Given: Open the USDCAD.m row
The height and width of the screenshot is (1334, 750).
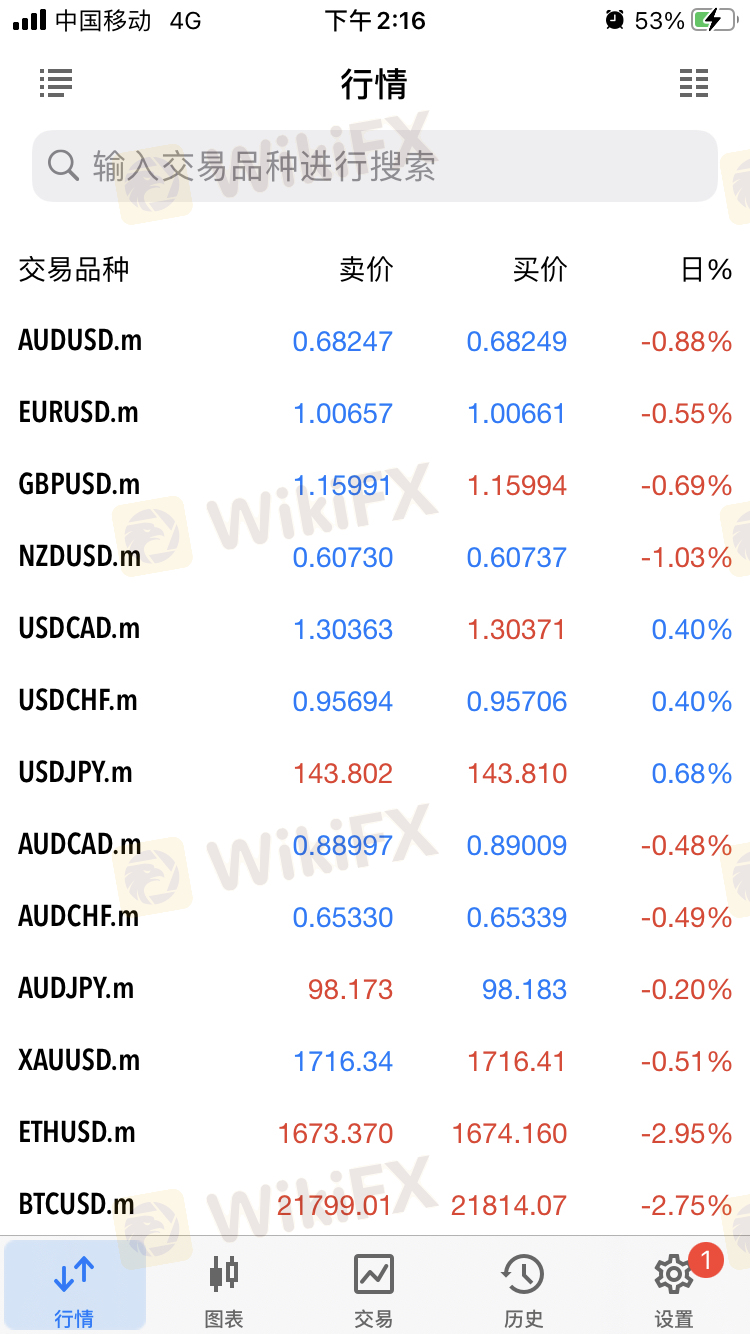Looking at the screenshot, I should pos(375,629).
